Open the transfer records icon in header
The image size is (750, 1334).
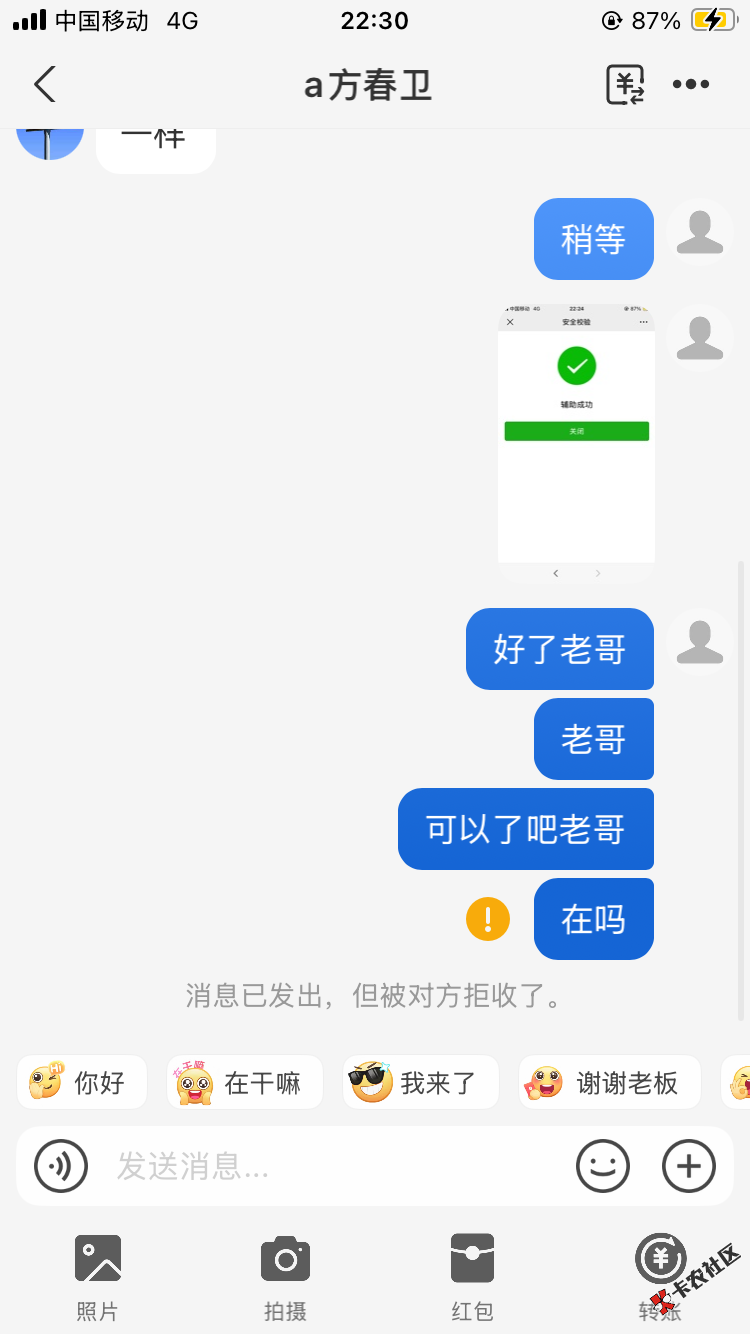(x=625, y=85)
